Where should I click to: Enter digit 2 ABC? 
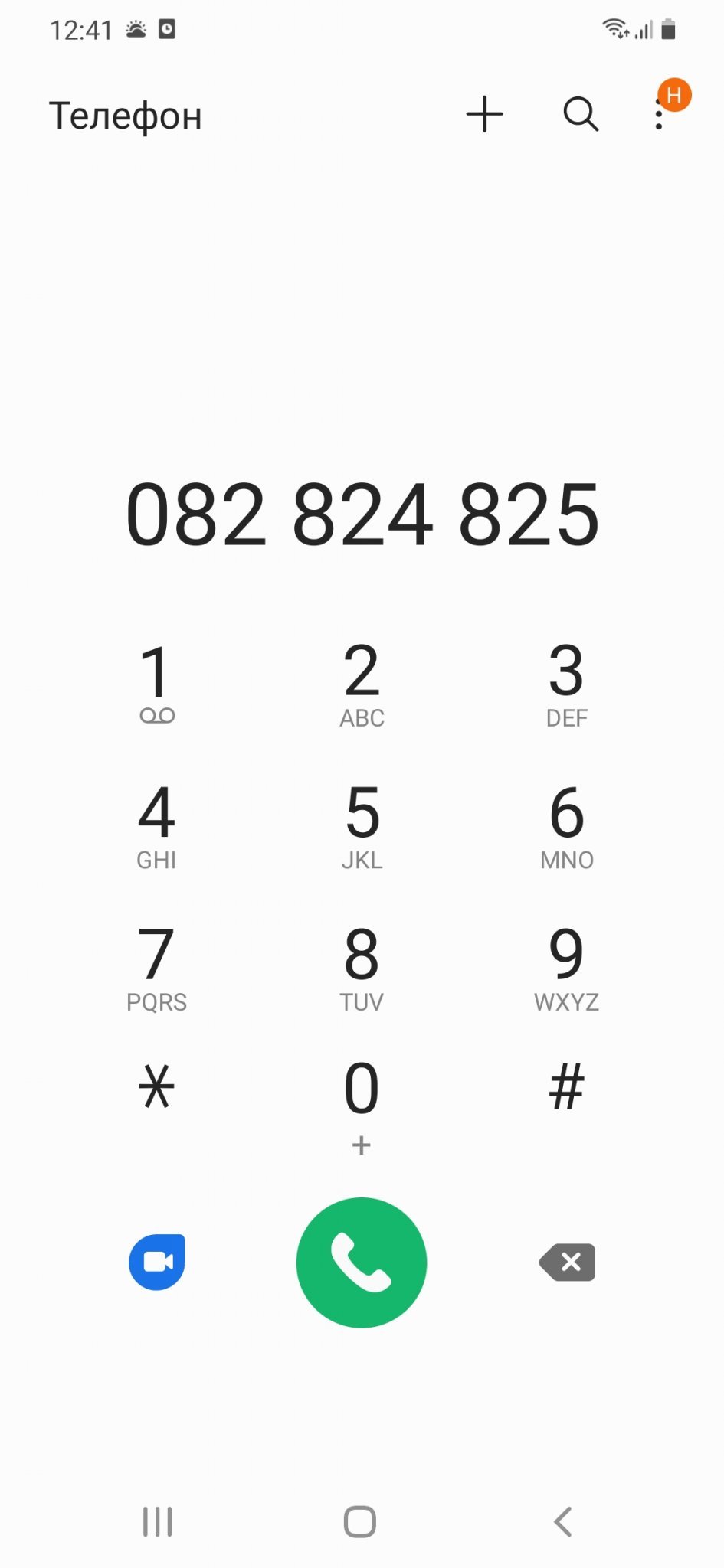[x=362, y=681]
